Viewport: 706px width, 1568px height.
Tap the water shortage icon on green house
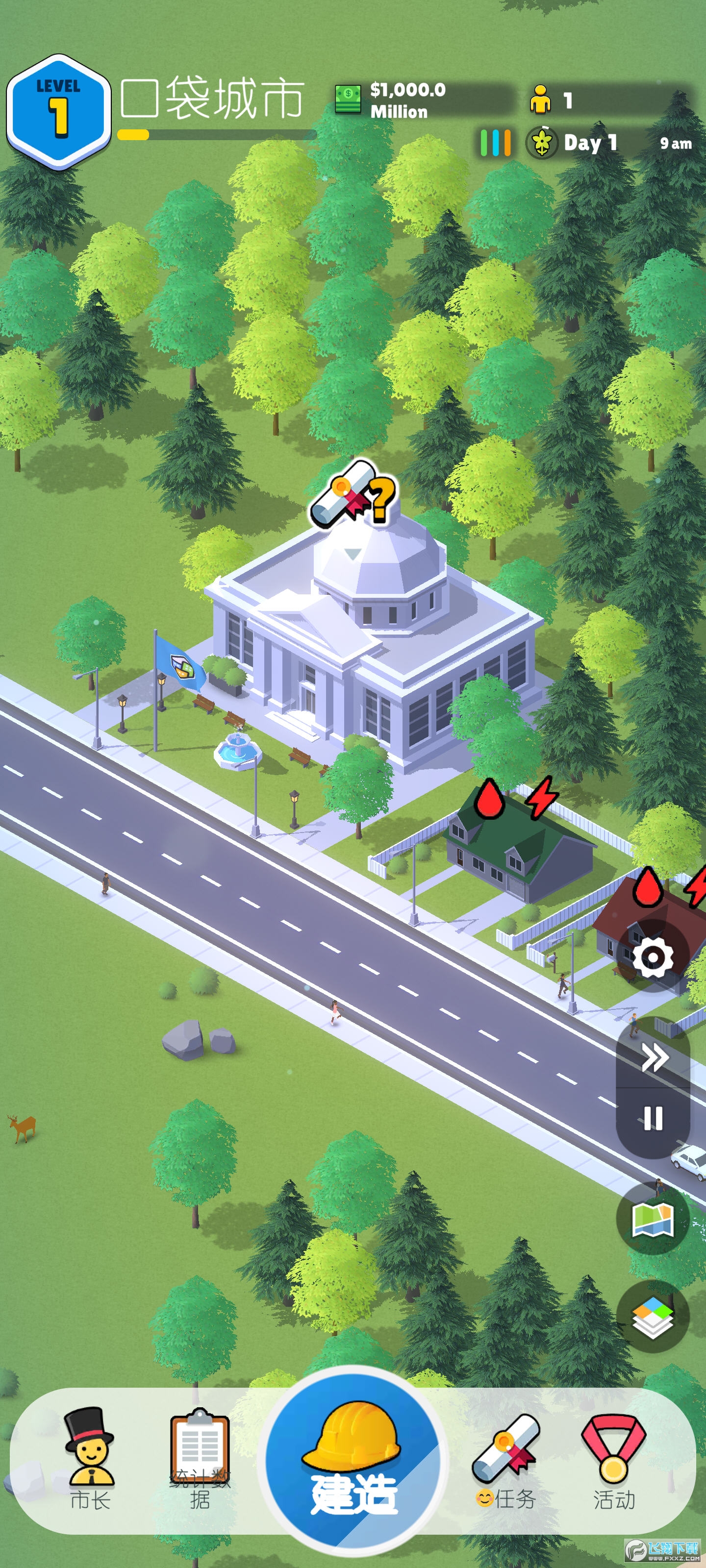489,798
